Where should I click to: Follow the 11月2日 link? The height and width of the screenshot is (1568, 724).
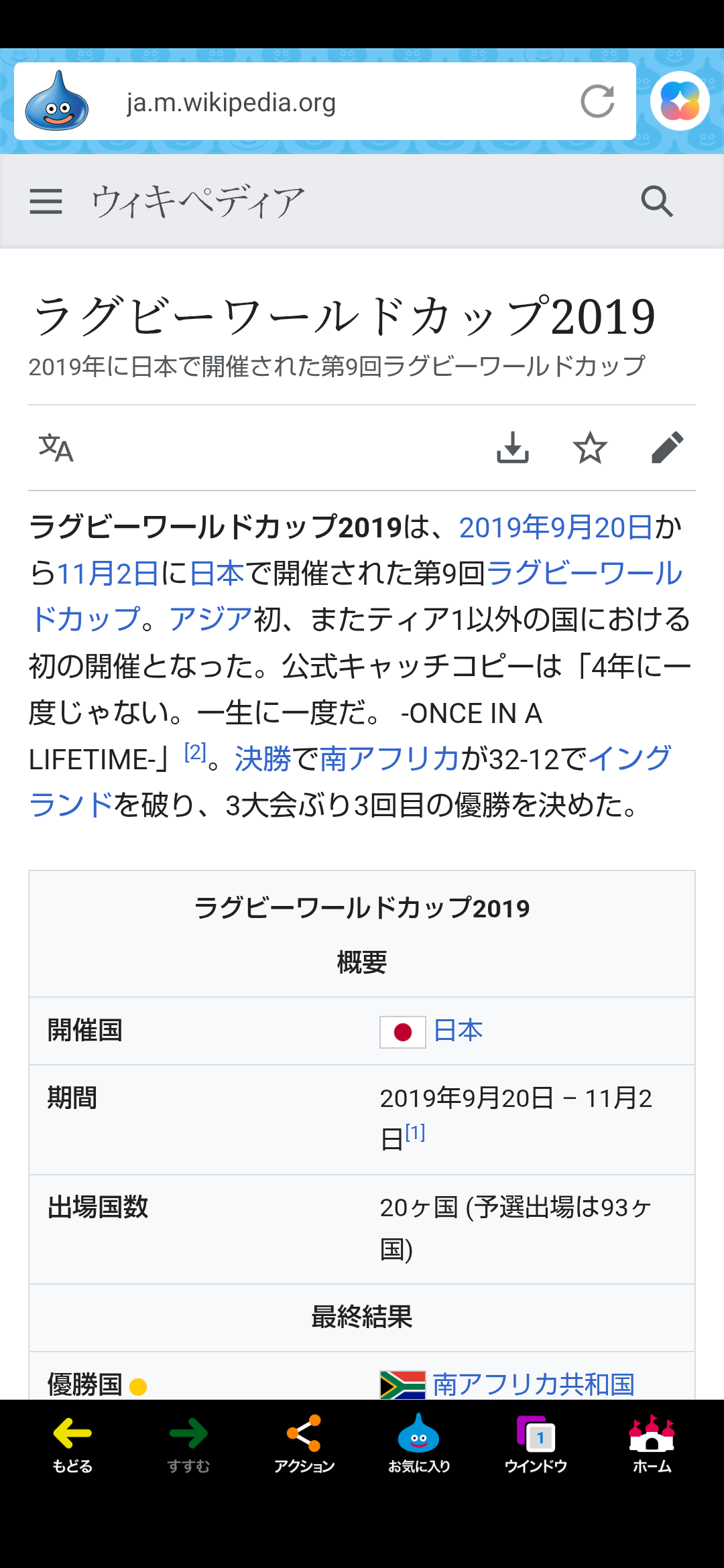click(107, 574)
